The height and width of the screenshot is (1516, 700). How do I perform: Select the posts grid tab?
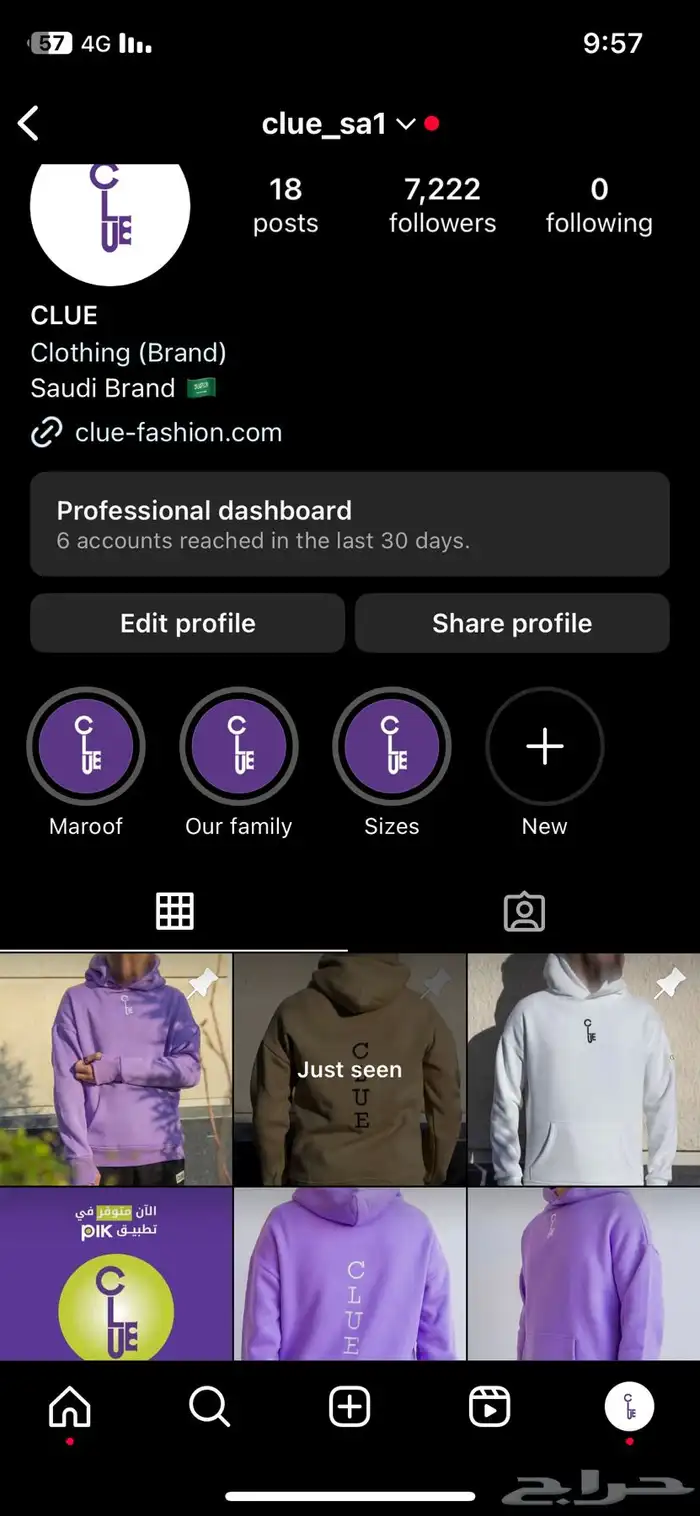[x=174, y=911]
